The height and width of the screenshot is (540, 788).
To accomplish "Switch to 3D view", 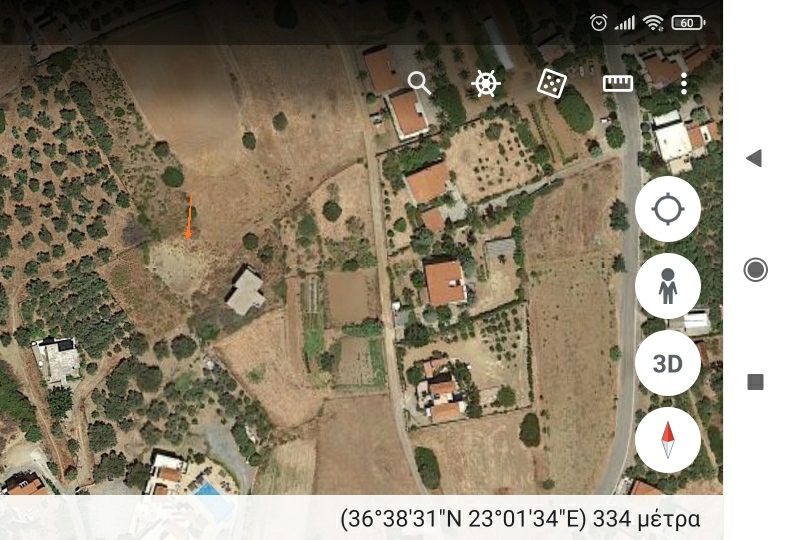I will [x=667, y=363].
